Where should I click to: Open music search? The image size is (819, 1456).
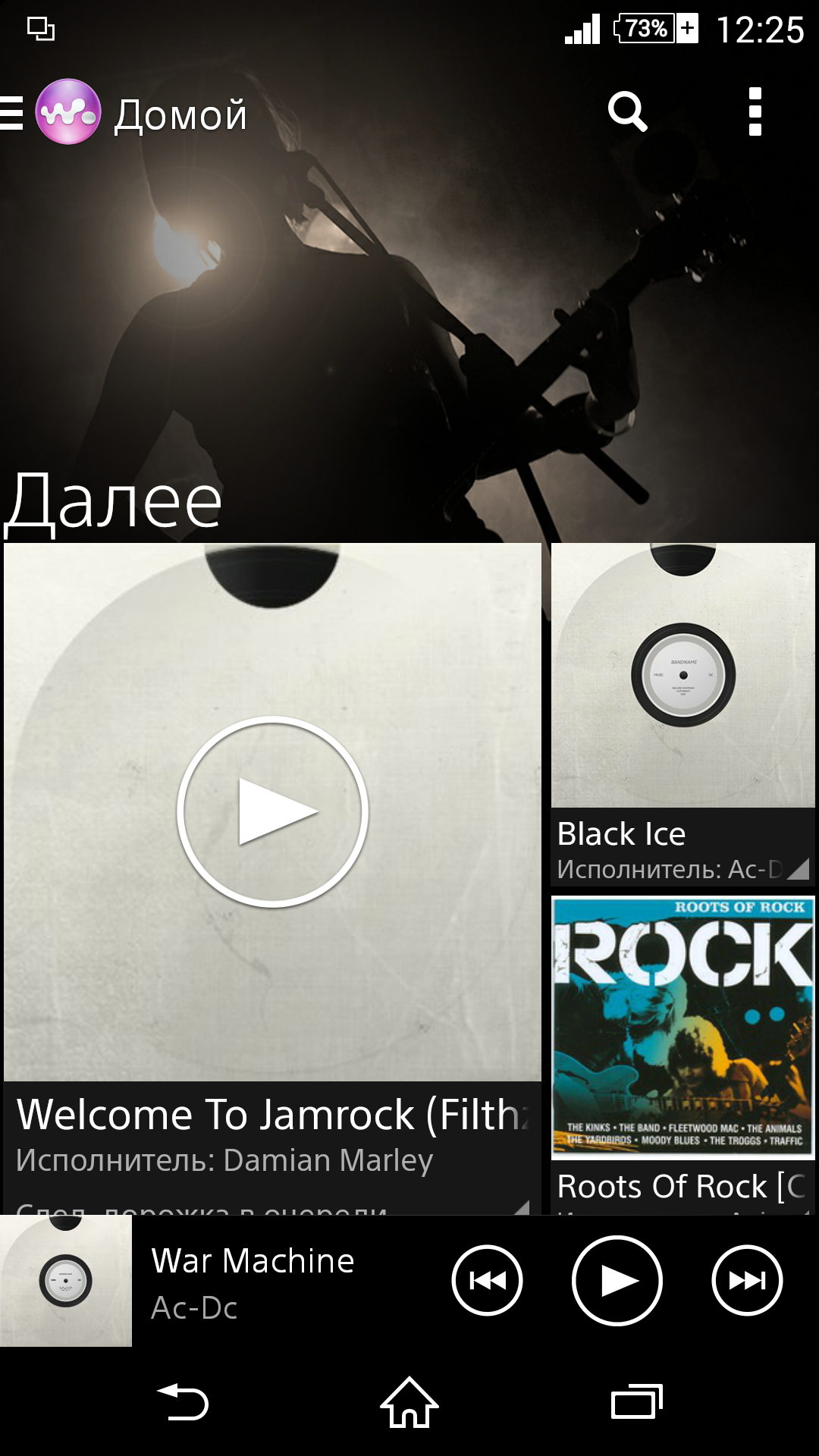pos(627,112)
